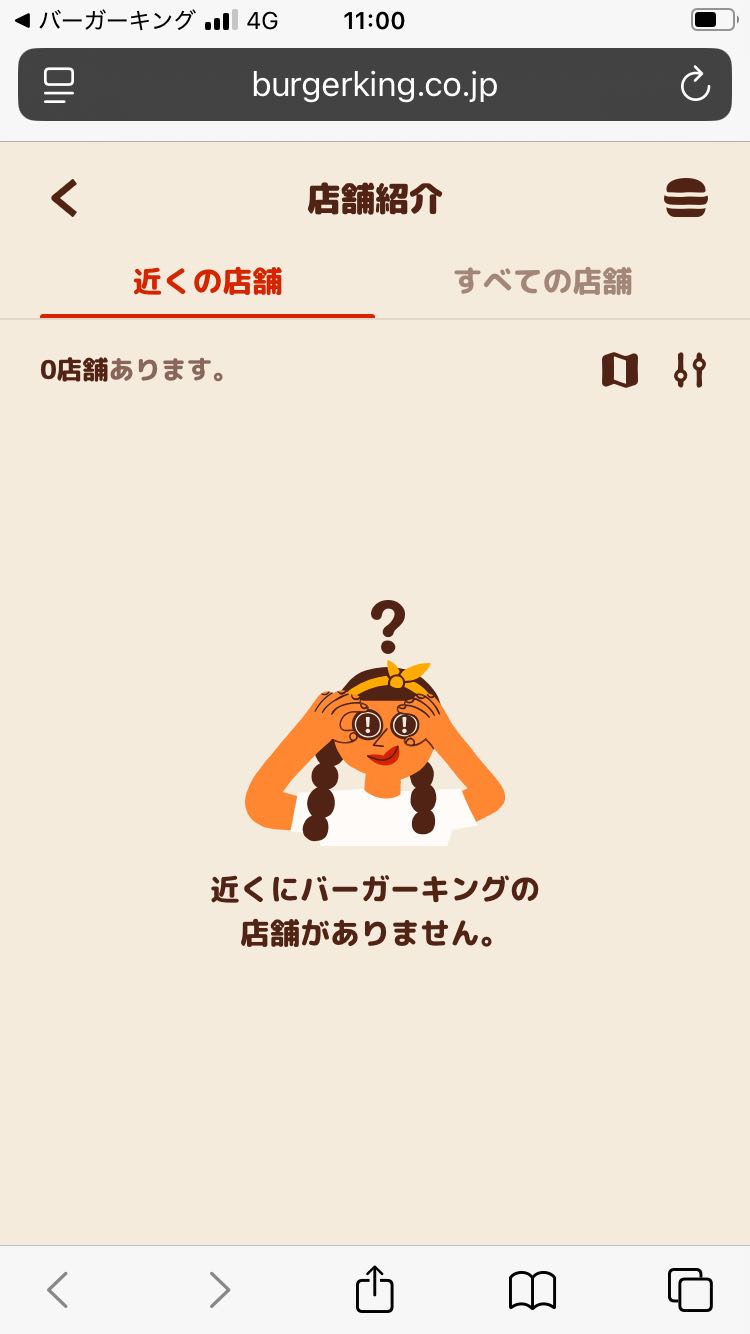Image resolution: width=750 pixels, height=1334 pixels.
Task: Open the burger menu icon
Action: 685,198
